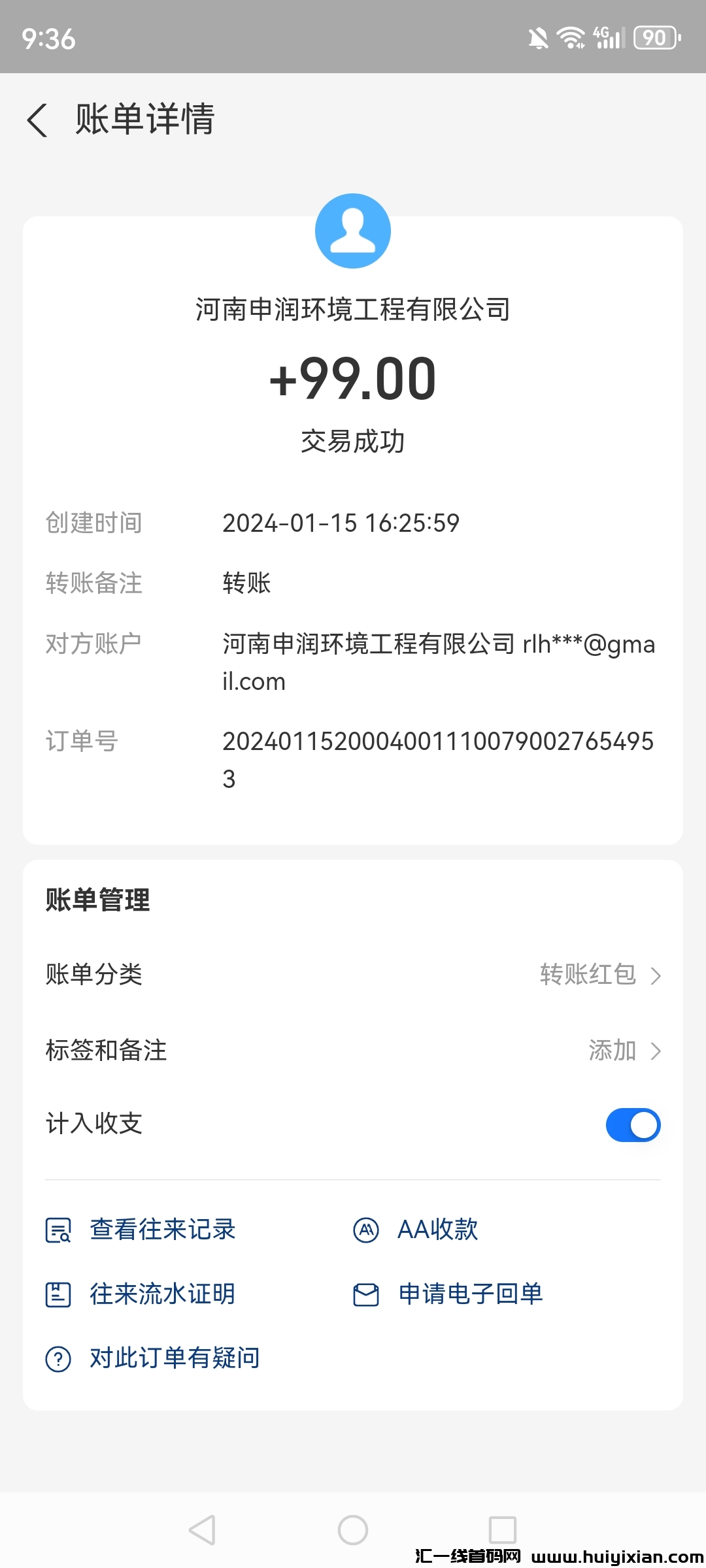Click the 对此订单有疑问 link
Image resolution: width=706 pixels, height=1568 pixels.
pyautogui.click(x=173, y=1357)
